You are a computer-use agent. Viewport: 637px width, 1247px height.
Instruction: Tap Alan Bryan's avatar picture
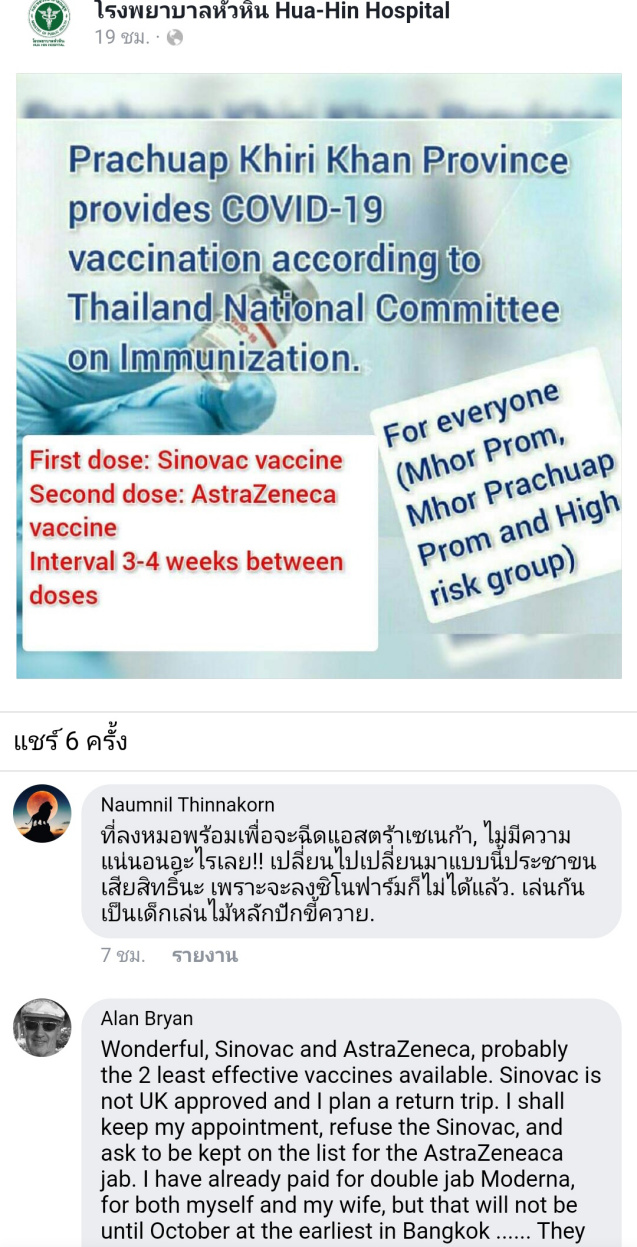42,1028
